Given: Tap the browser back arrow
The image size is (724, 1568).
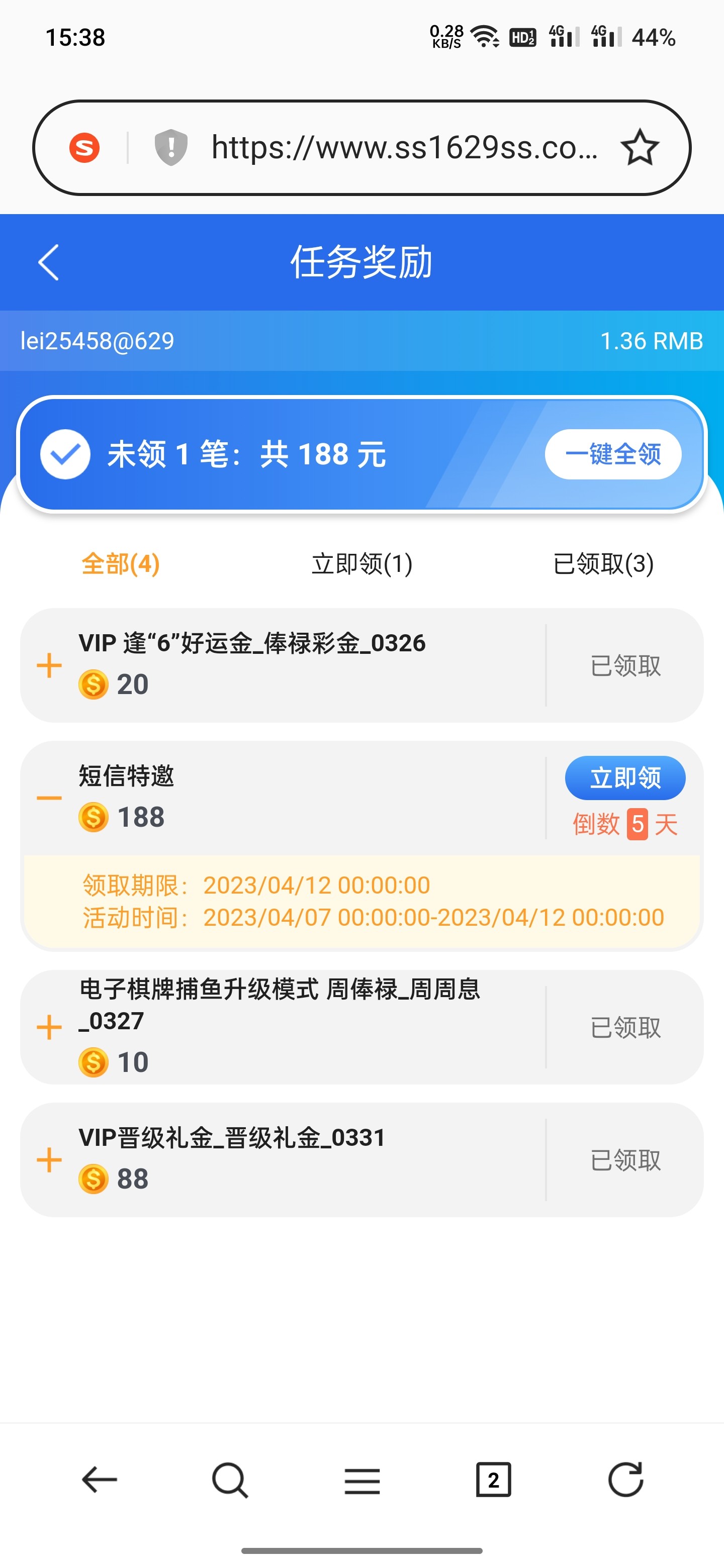Looking at the screenshot, I should click(99, 1480).
